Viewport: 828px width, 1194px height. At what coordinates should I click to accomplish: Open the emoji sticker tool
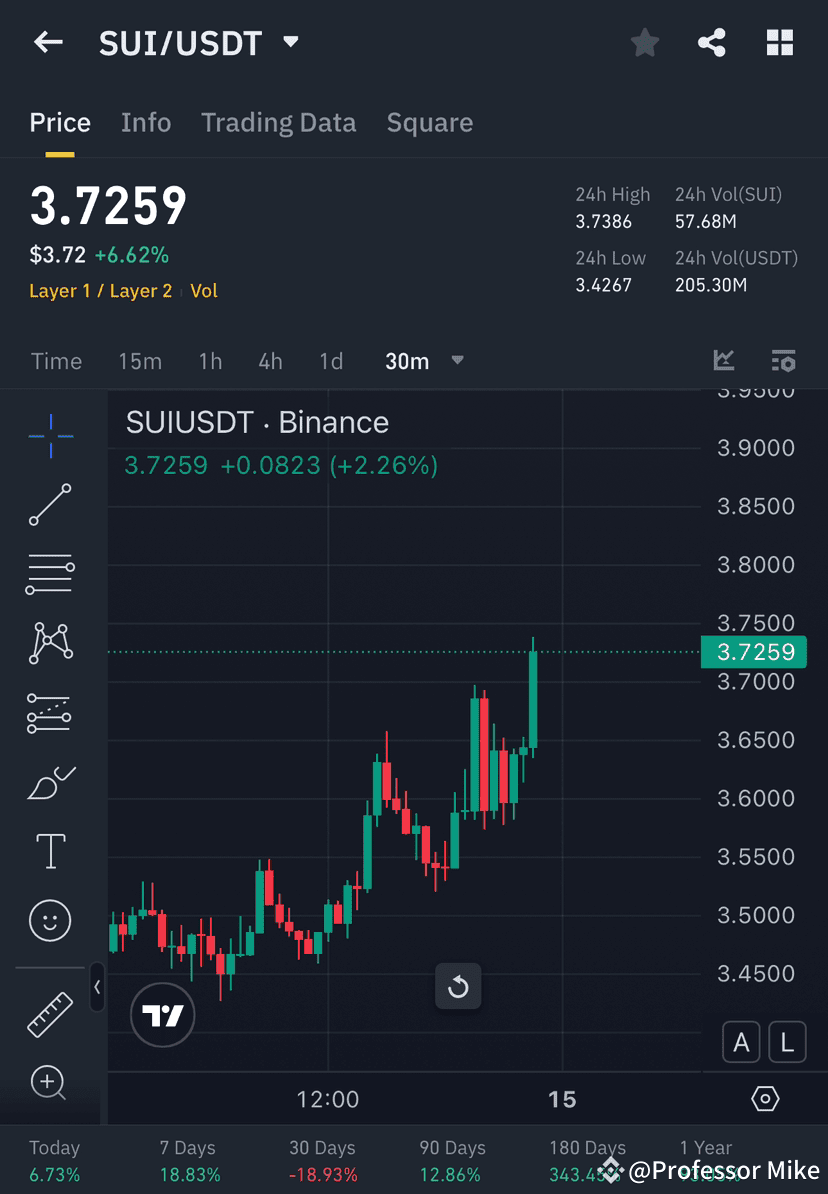(x=50, y=920)
